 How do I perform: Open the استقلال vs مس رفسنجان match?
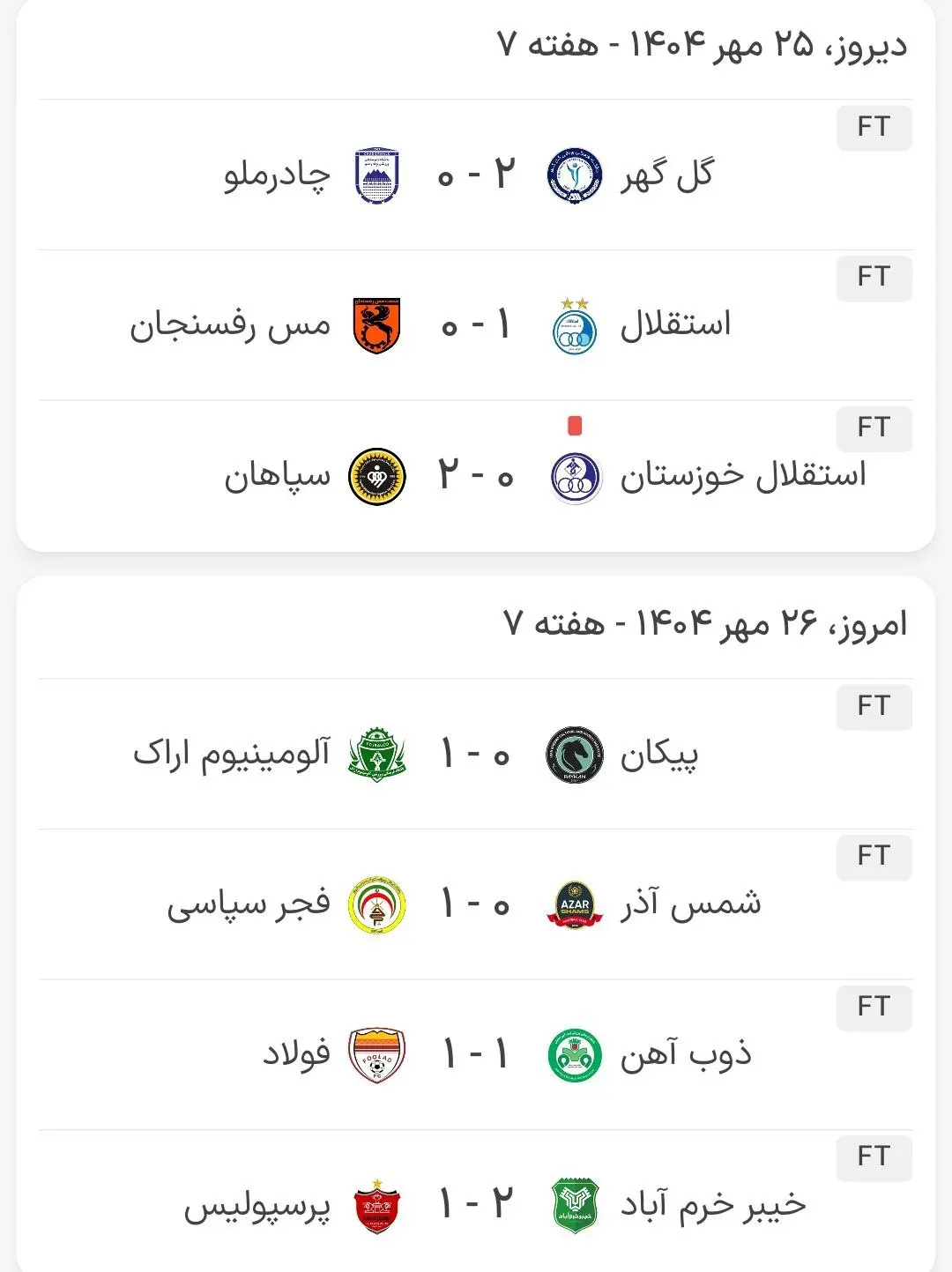(476, 325)
